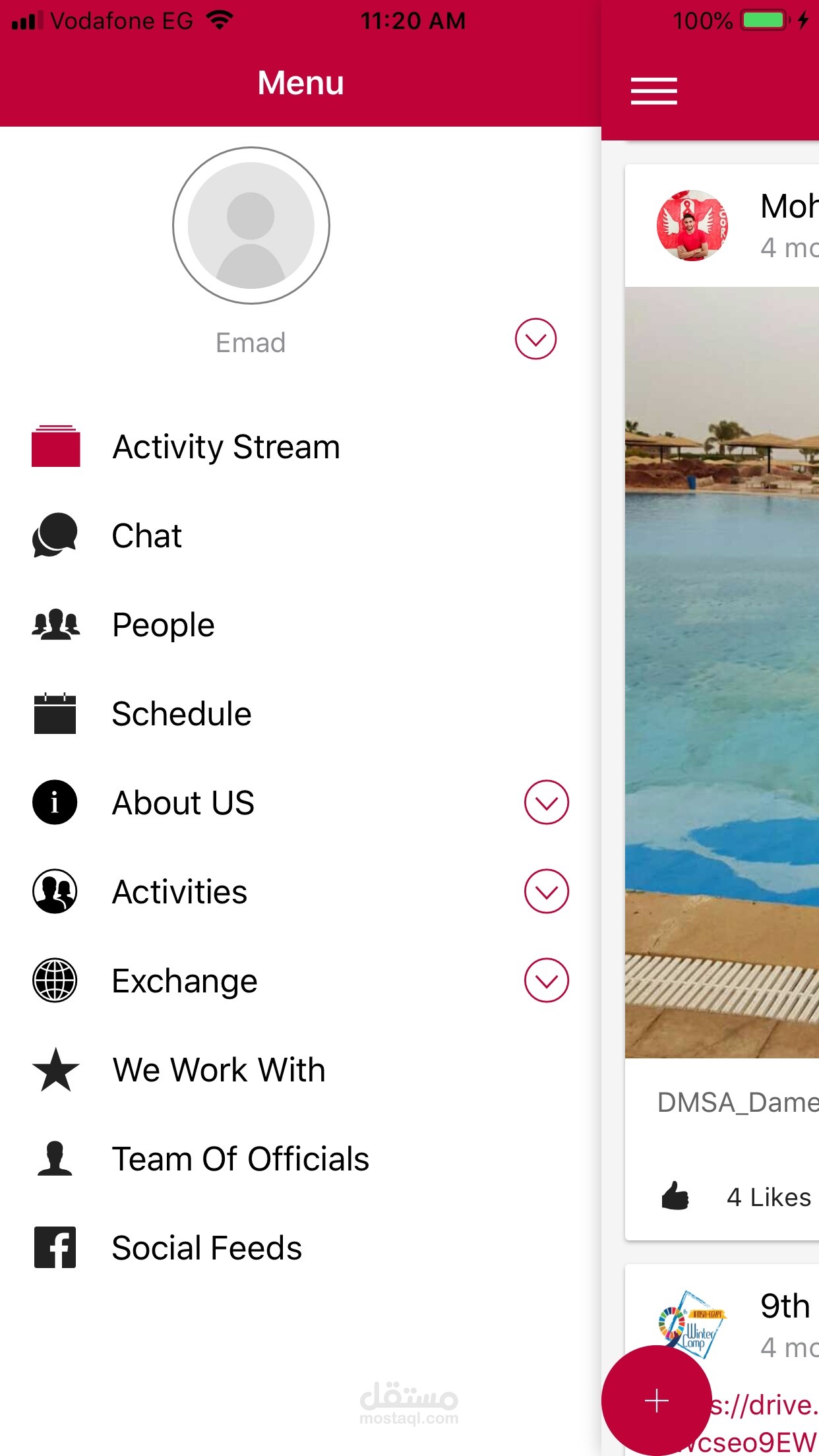Screen dimensions: 819x1456
Task: Open Team Of Officials
Action: (x=240, y=1159)
